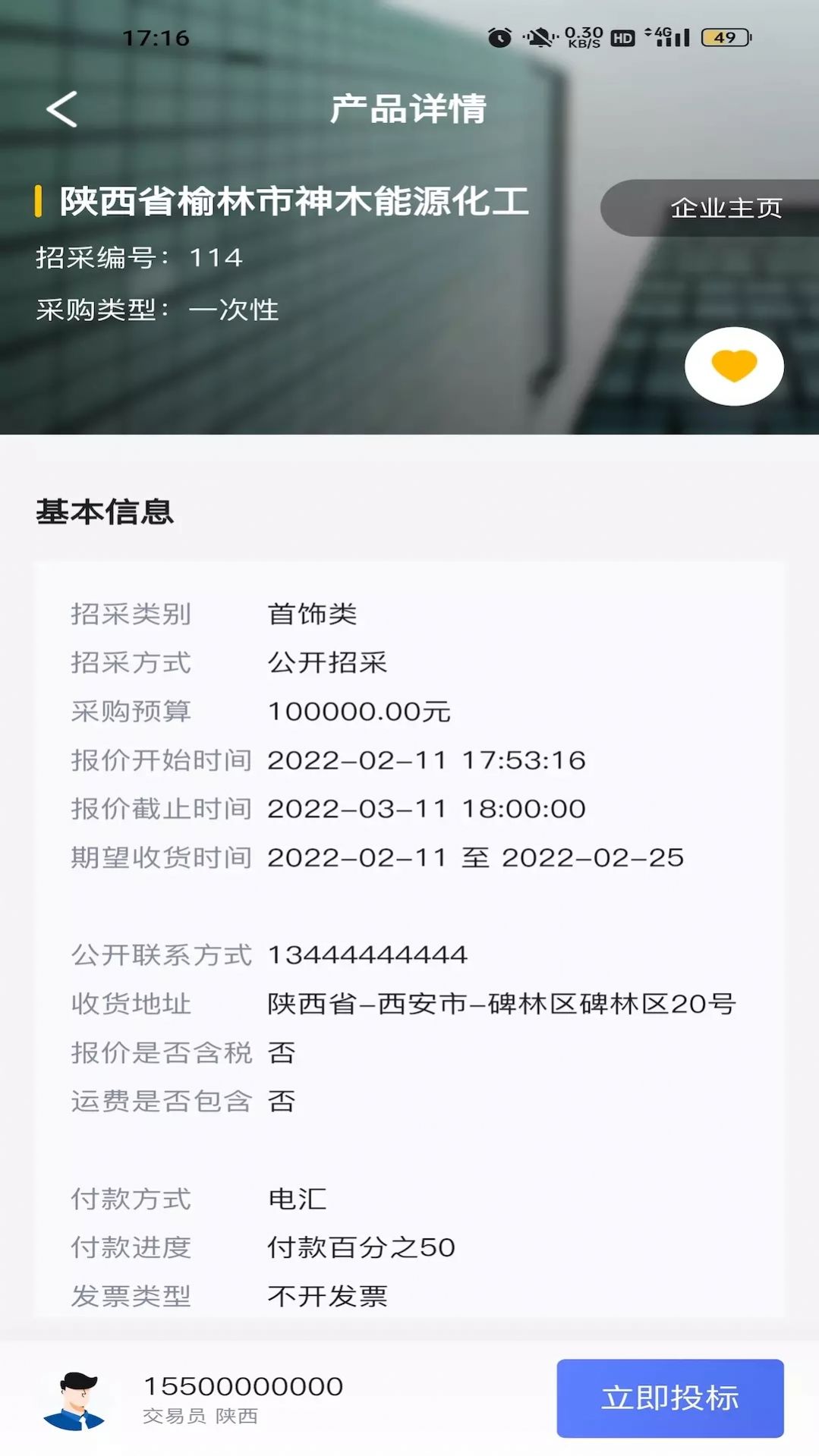
Task: Open the 付款方式 field showing 电汇
Action: click(296, 1200)
